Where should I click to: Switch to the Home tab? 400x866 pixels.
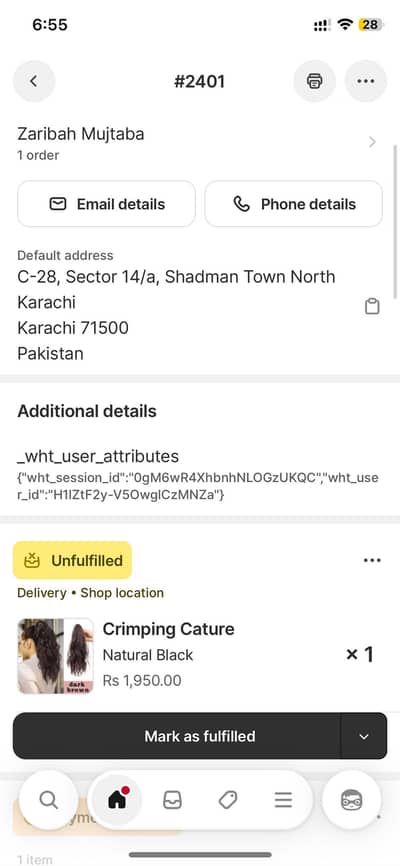[x=117, y=800]
